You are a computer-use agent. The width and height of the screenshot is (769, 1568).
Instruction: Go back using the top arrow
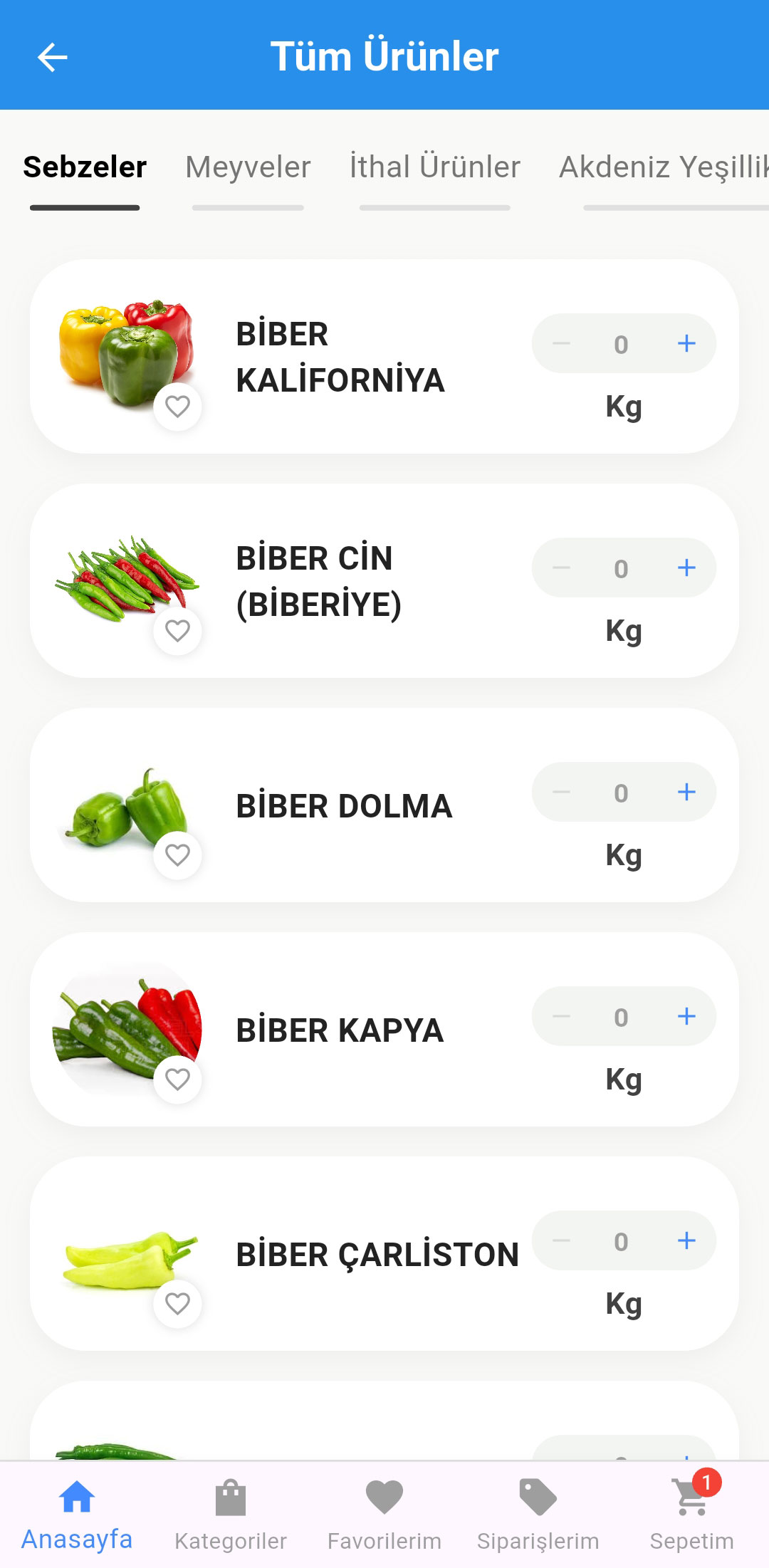click(x=52, y=57)
